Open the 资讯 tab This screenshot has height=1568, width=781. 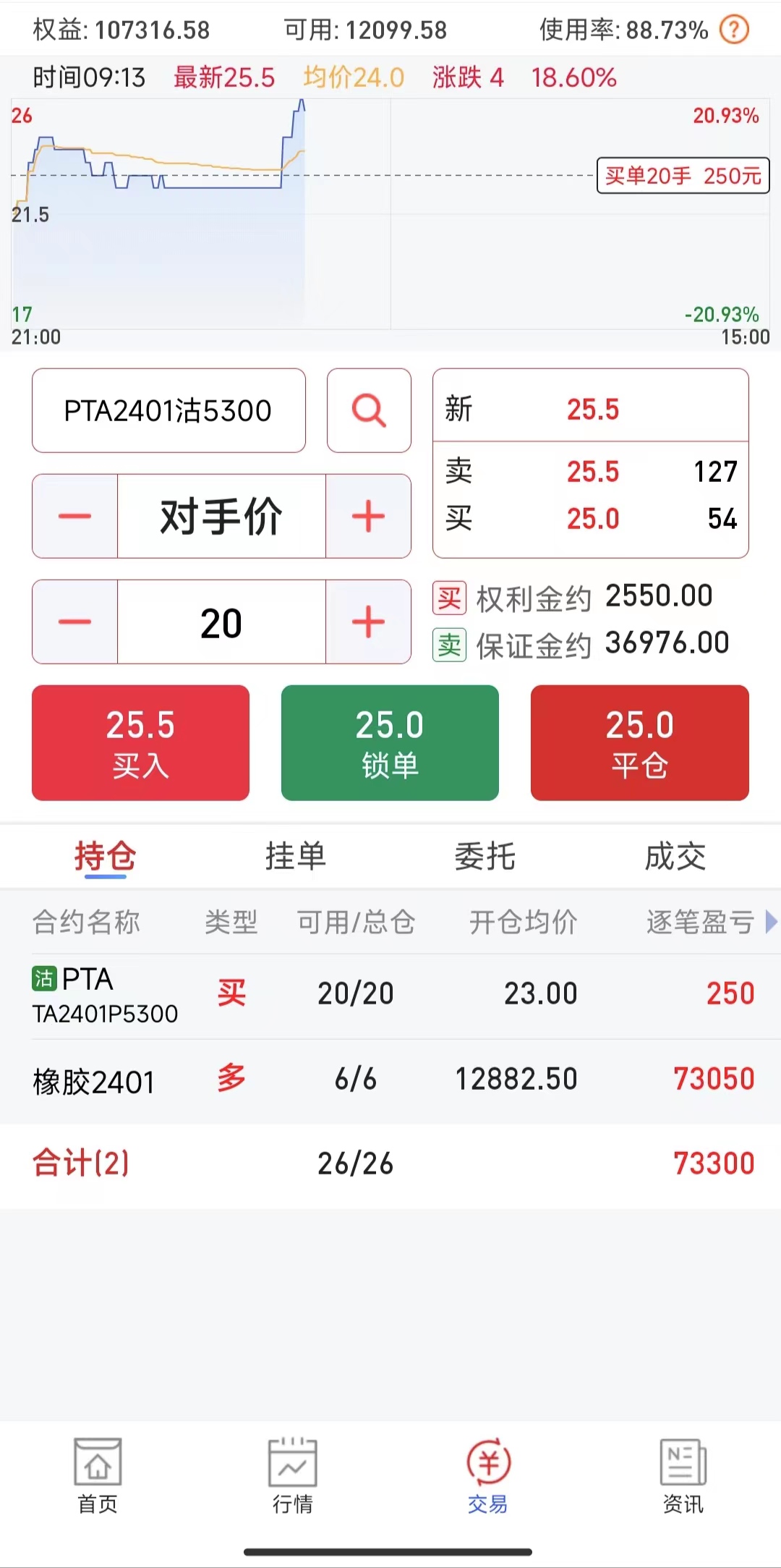[683, 1476]
